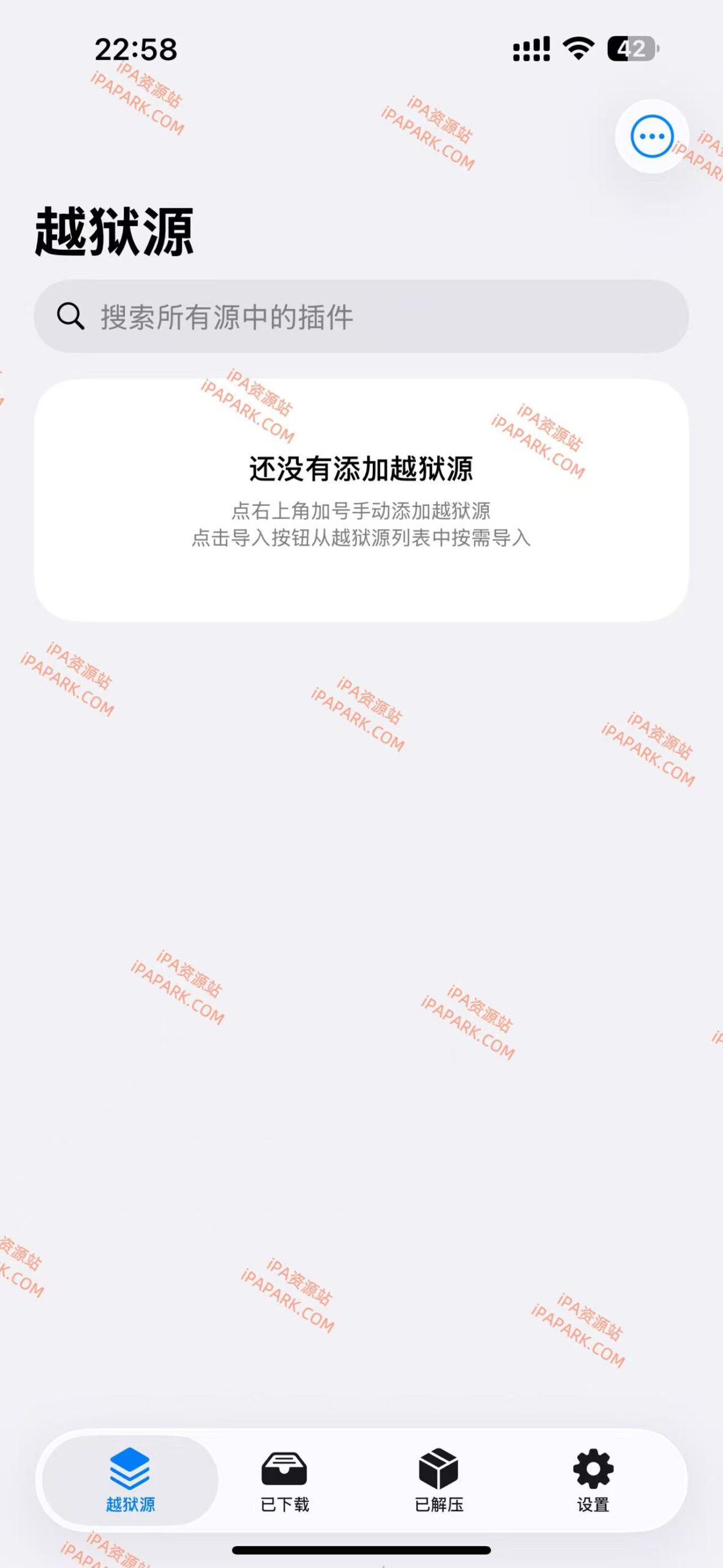This screenshot has height=1568, width=723.
Task: Tap the home indicator bar
Action: [361, 1548]
